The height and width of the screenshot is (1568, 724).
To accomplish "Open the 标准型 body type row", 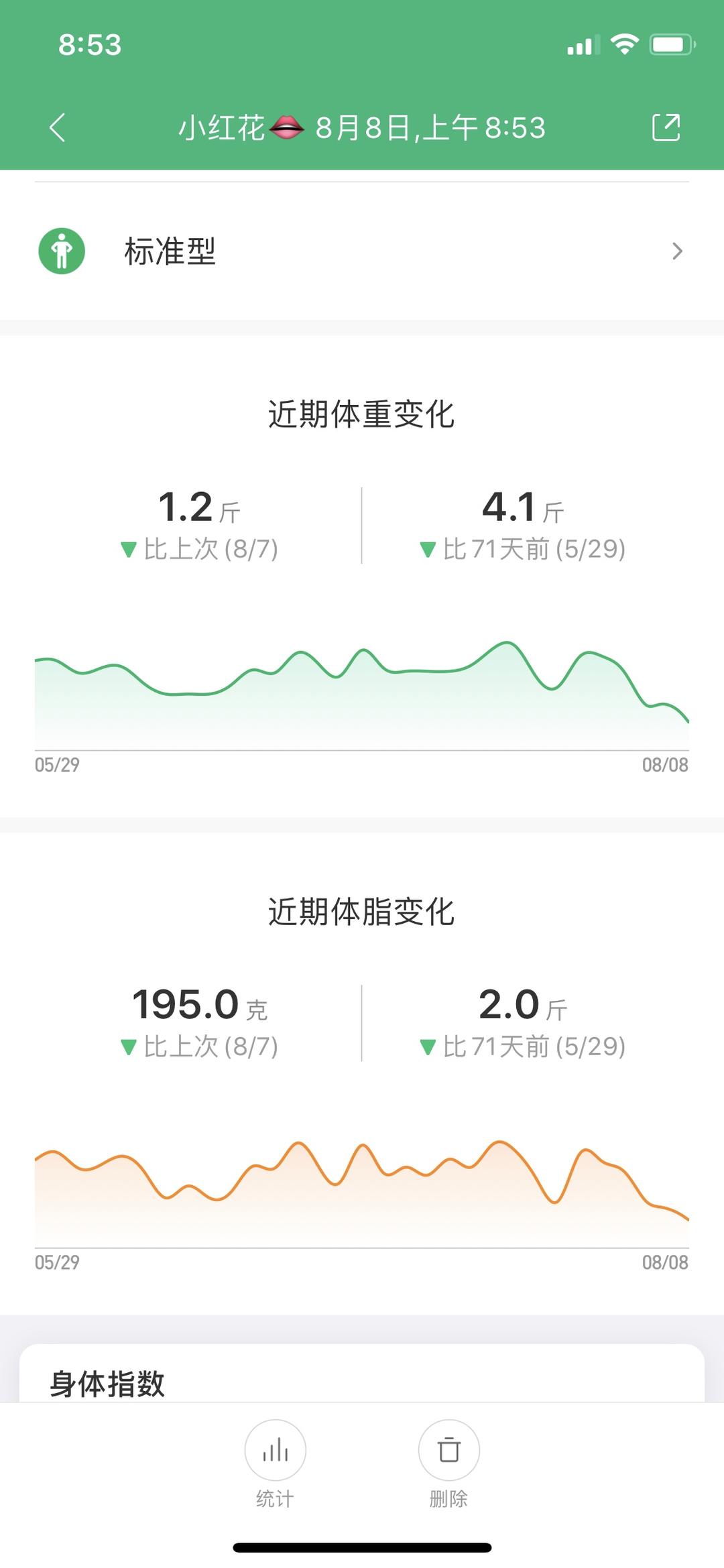I will [x=362, y=251].
